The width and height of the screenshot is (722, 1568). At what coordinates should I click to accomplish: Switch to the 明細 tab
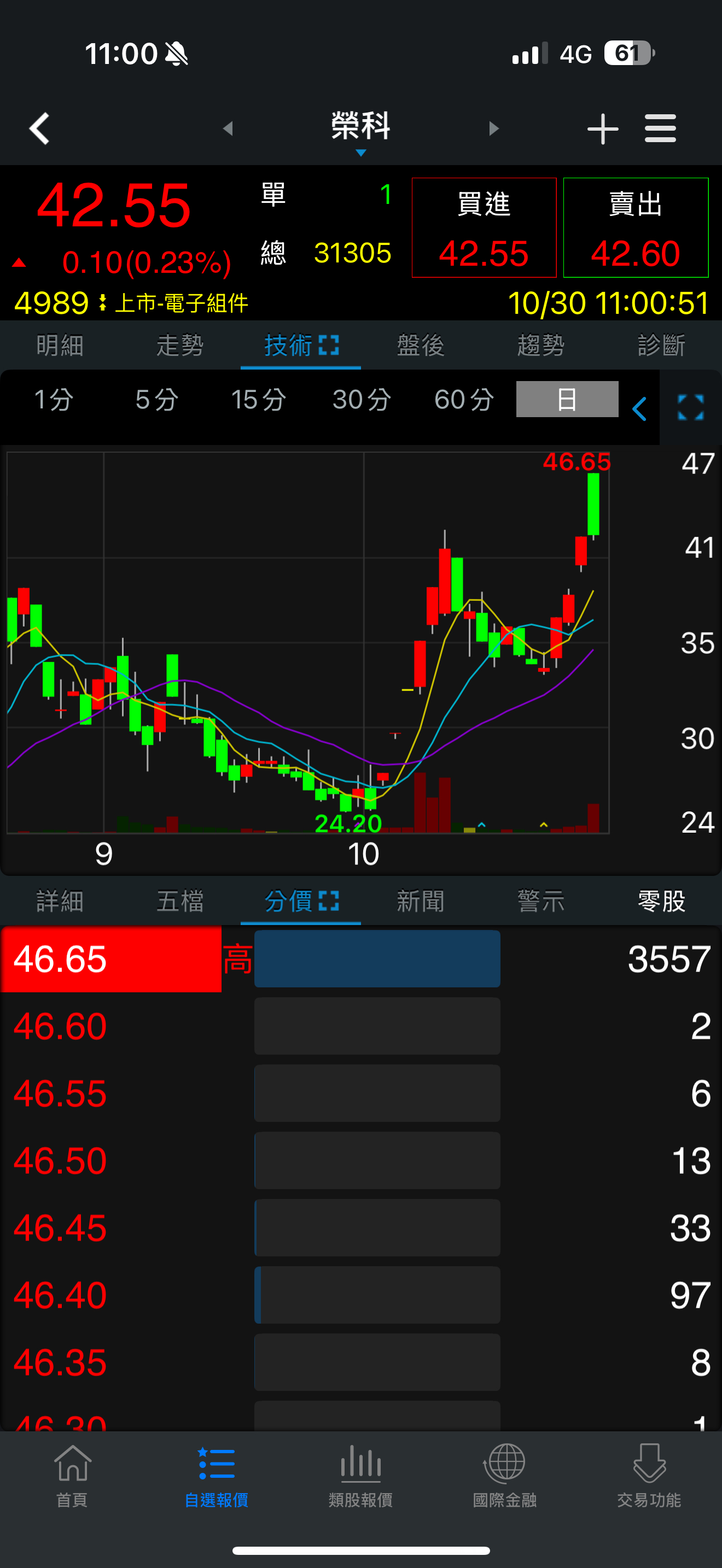[x=60, y=346]
